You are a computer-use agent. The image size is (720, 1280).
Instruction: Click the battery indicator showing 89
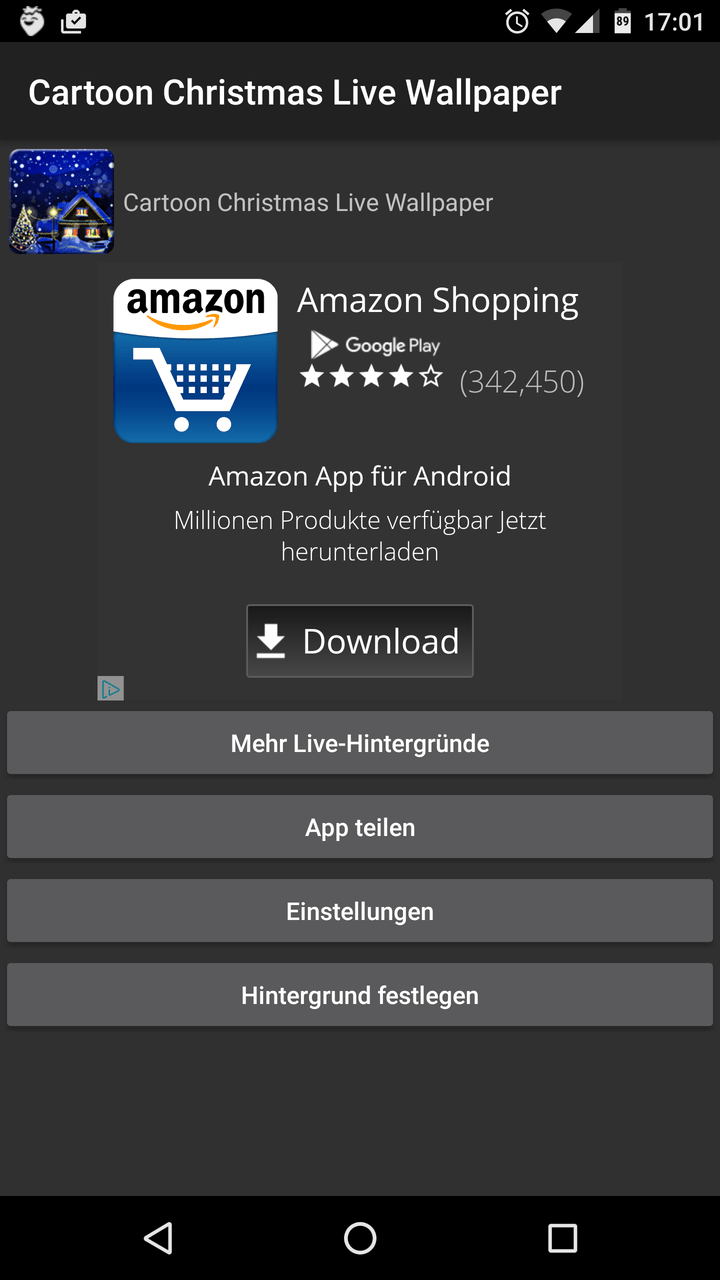623,20
